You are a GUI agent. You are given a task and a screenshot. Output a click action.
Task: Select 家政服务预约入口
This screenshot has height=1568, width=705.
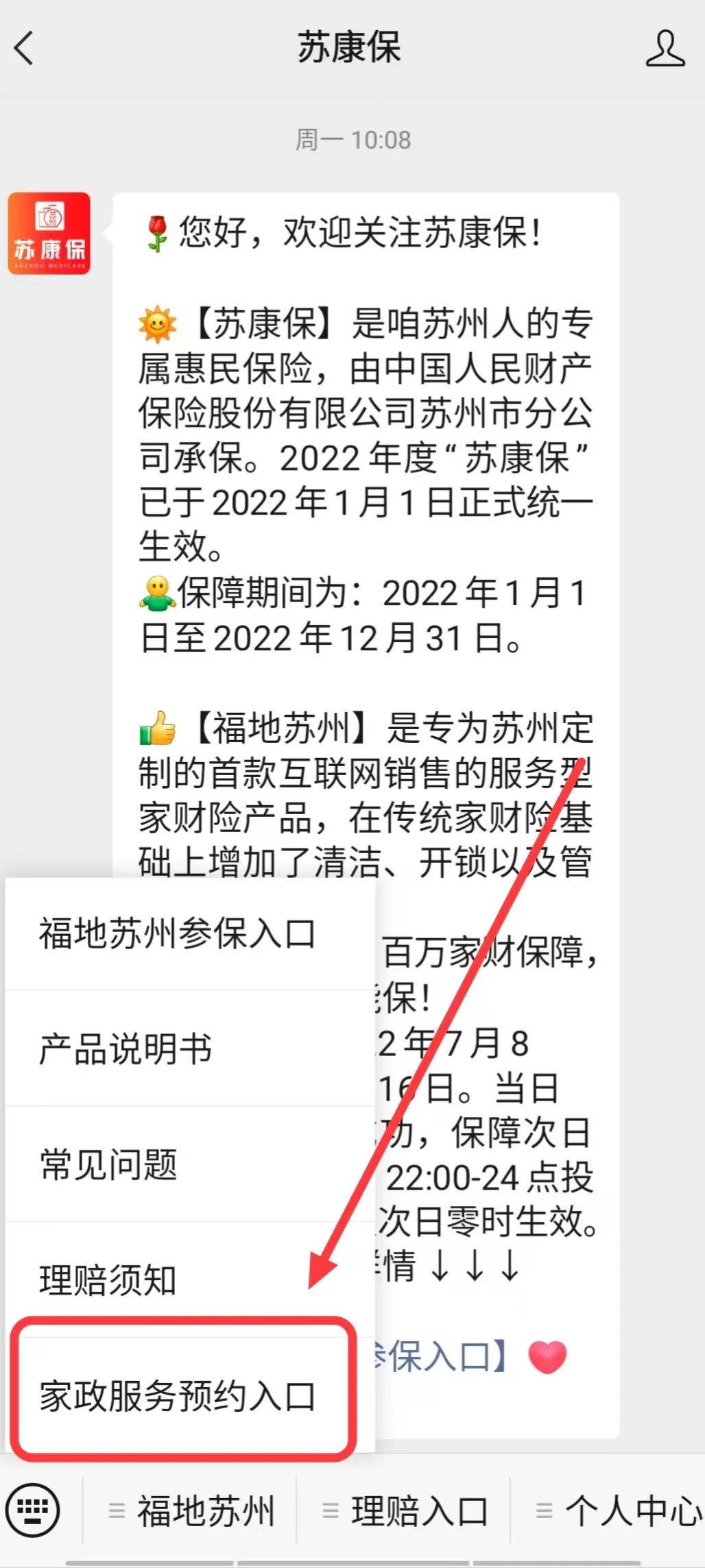pyautogui.click(x=177, y=1396)
